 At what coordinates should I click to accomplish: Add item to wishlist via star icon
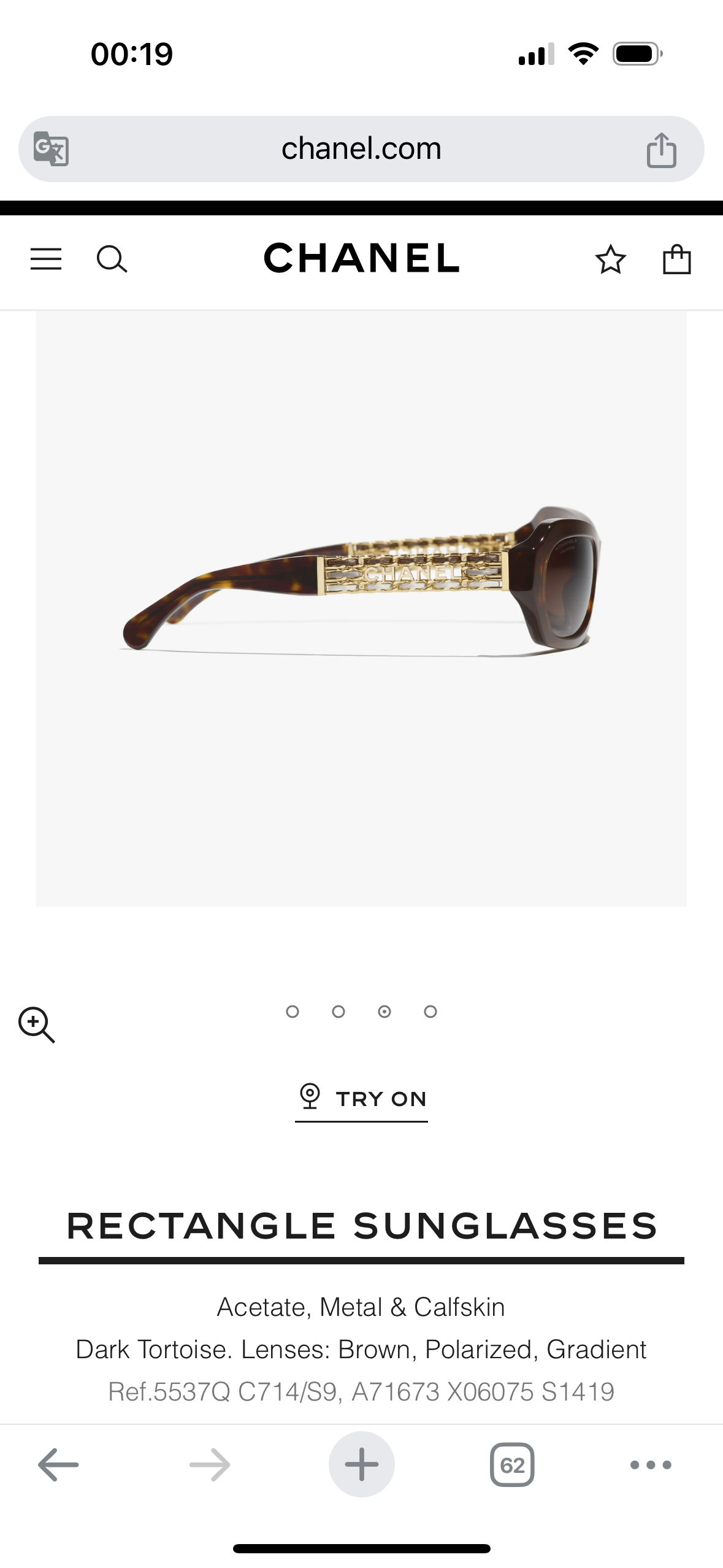coord(611,260)
